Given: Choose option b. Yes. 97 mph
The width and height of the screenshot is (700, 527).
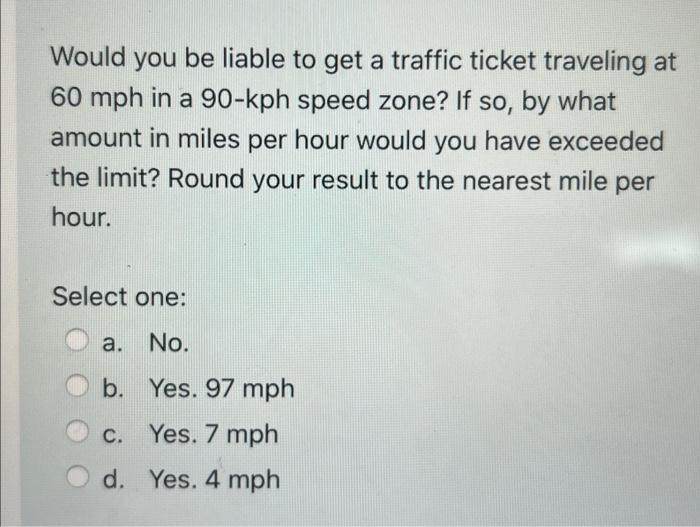Looking at the screenshot, I should coord(78,388).
